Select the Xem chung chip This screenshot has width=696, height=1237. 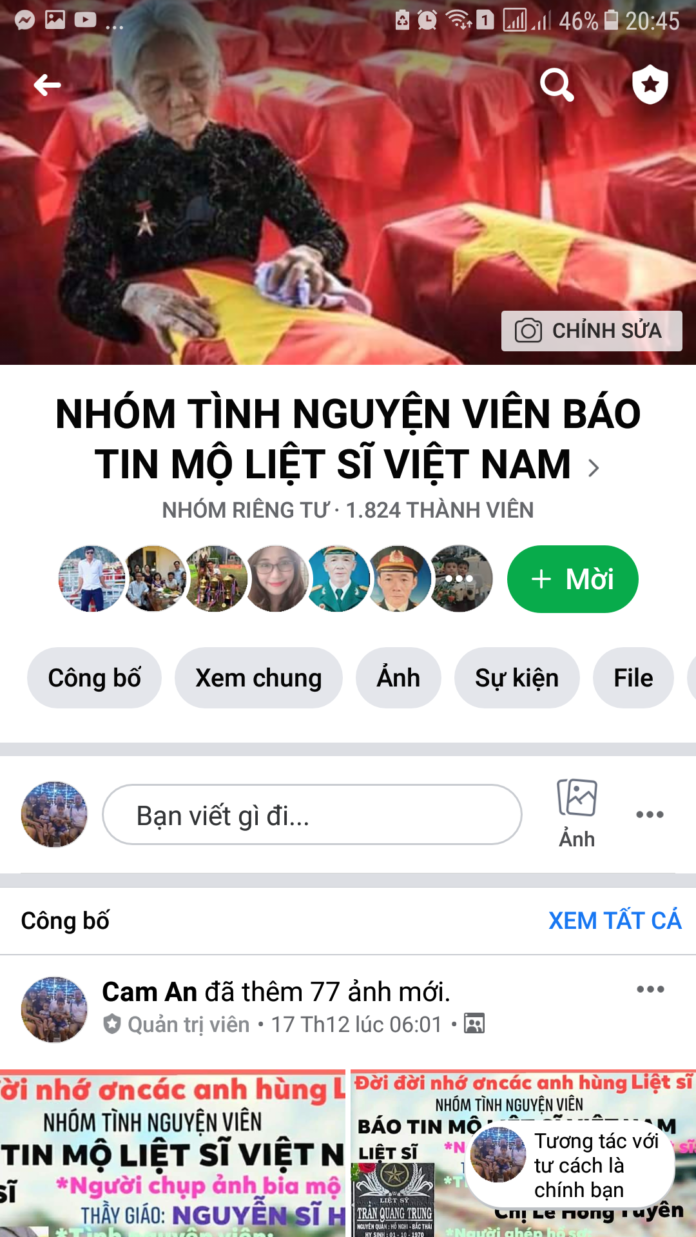pos(258,678)
